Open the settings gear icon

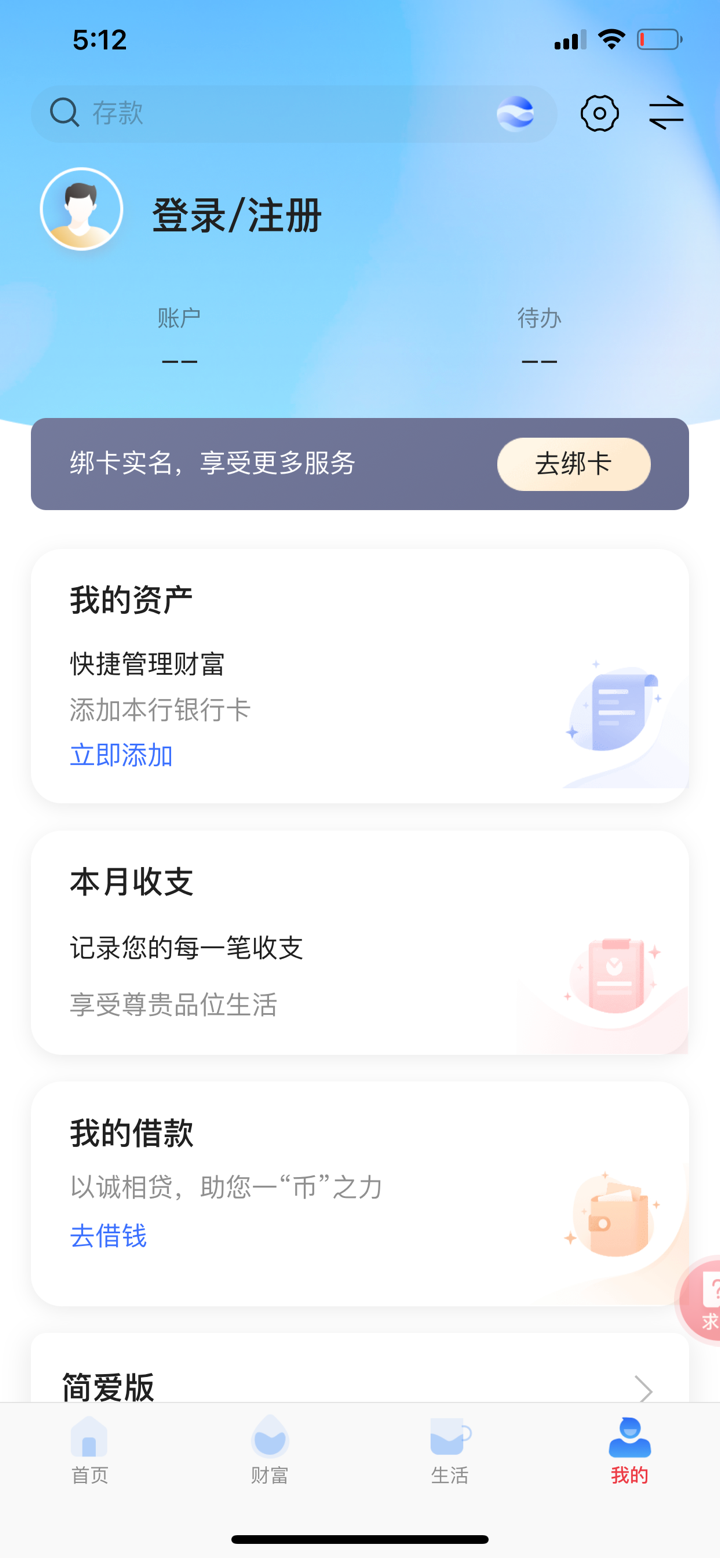click(x=599, y=113)
